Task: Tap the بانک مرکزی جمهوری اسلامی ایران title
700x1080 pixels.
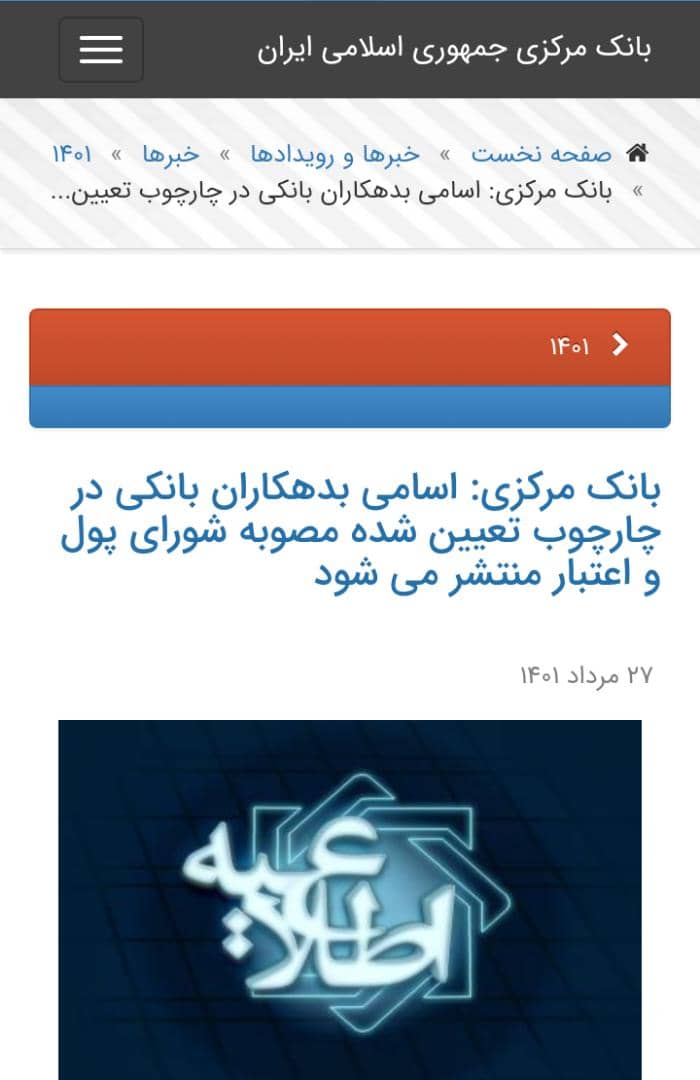Action: [x=454, y=49]
